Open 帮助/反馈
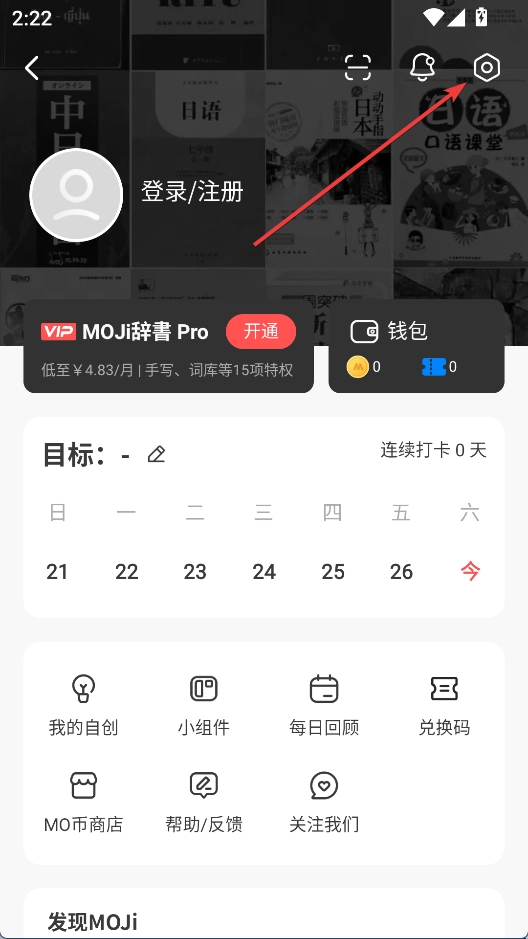 (204, 802)
